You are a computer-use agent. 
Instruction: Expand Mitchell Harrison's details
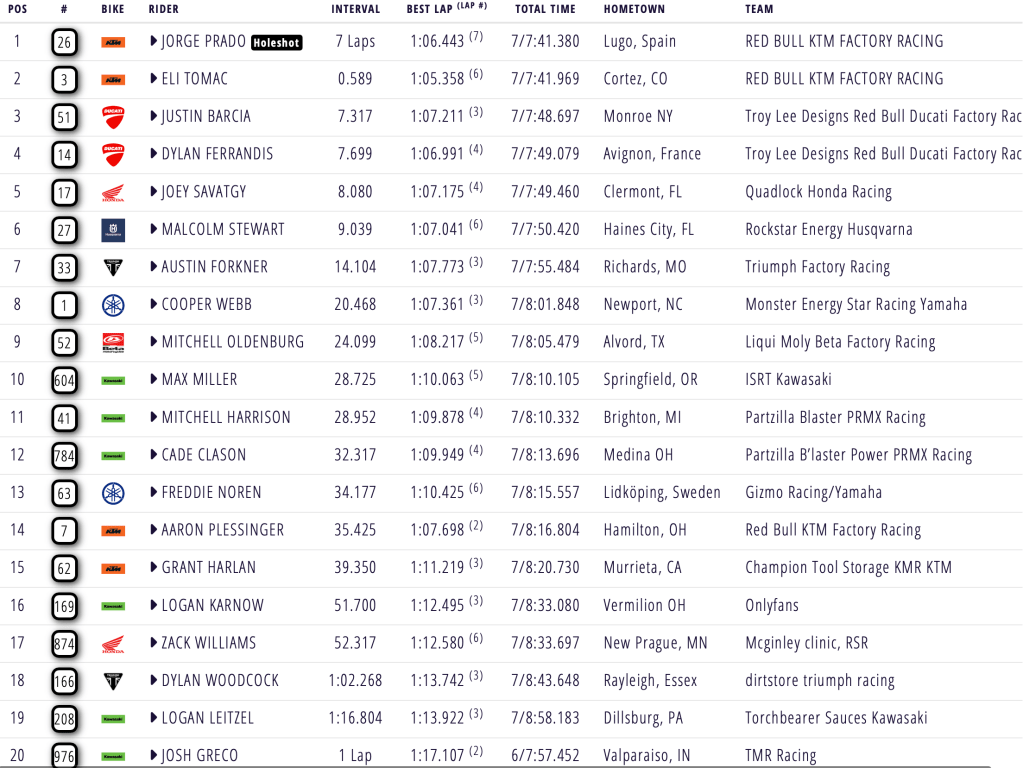154,418
